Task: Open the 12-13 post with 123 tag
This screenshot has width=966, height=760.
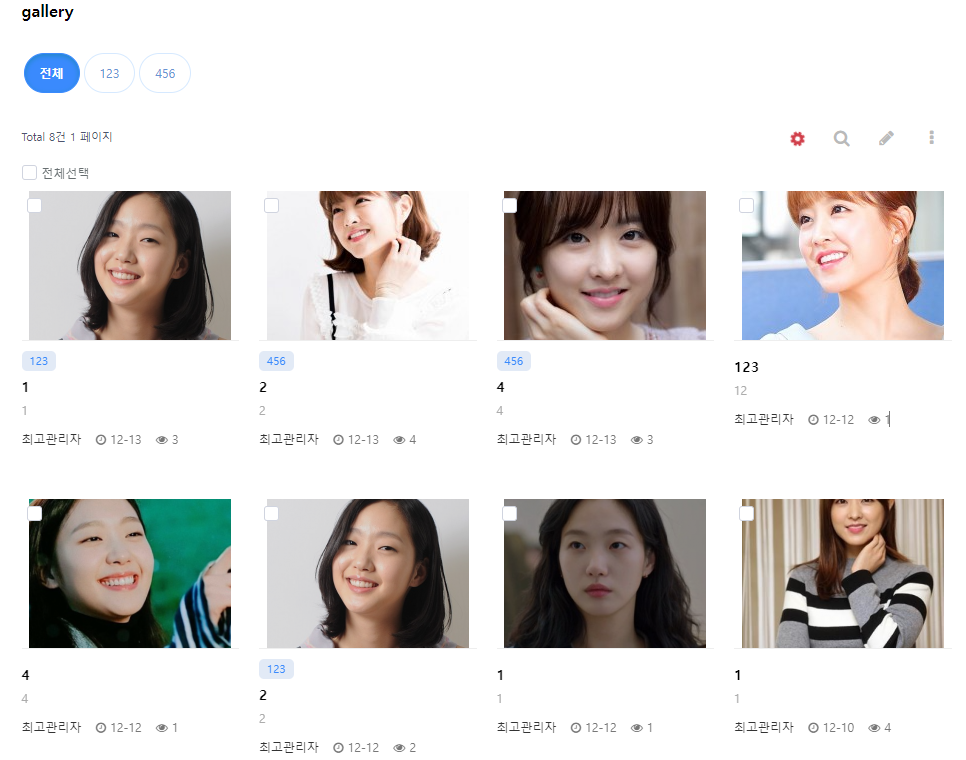Action: pyautogui.click(x=130, y=266)
